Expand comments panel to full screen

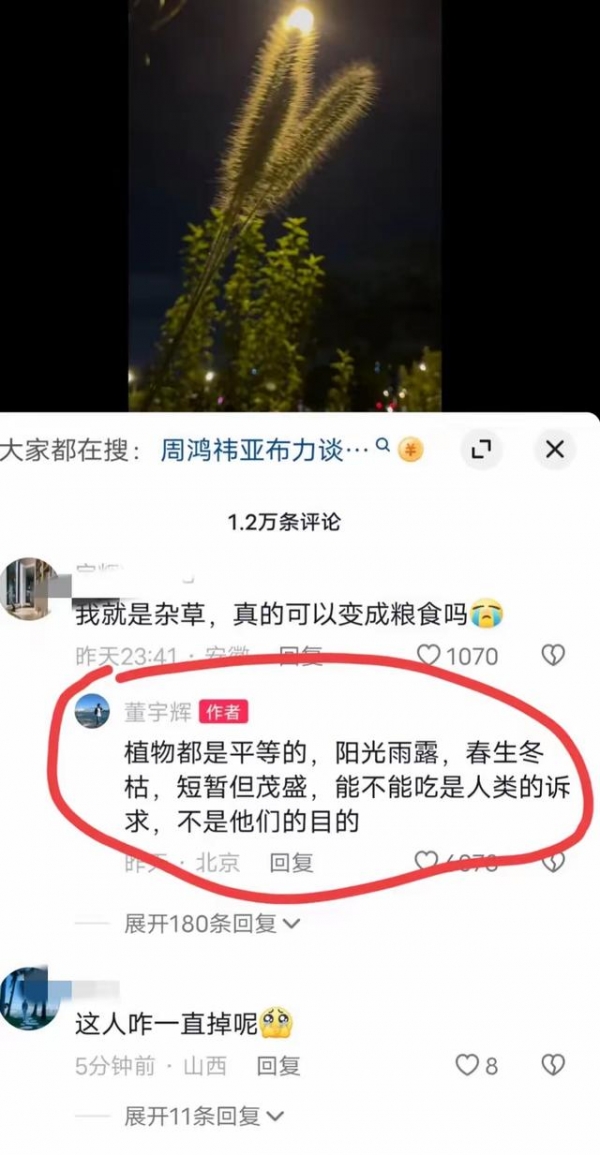pos(481,450)
